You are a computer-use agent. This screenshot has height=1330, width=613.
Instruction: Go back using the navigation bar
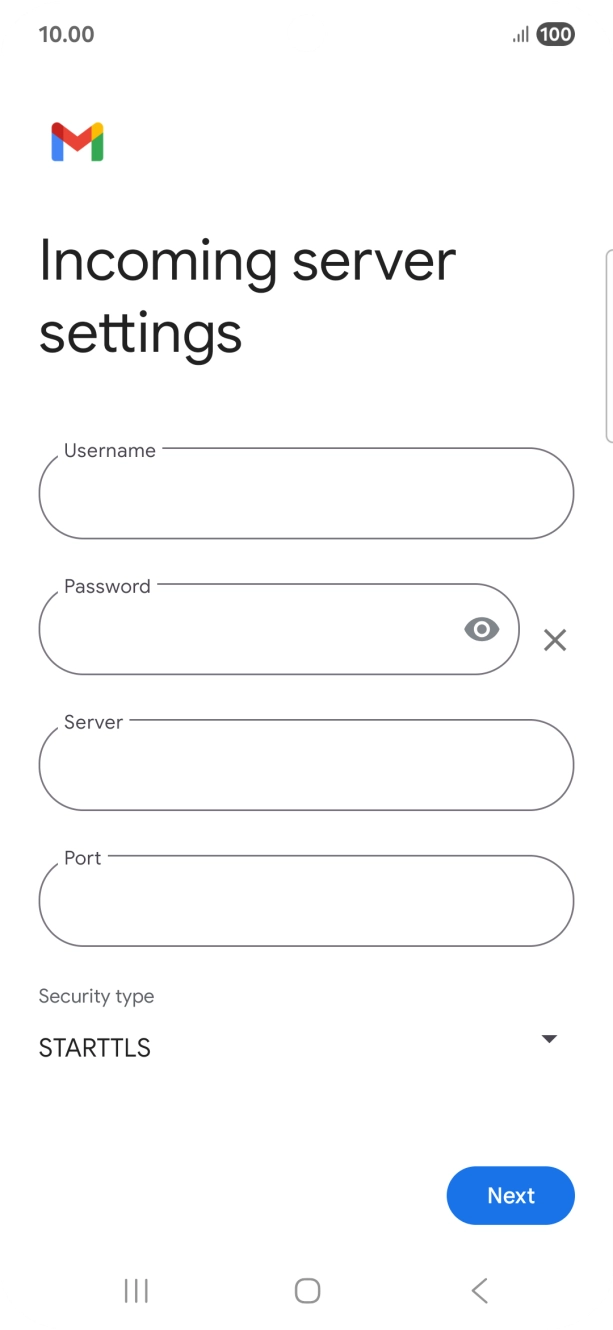click(x=479, y=1290)
